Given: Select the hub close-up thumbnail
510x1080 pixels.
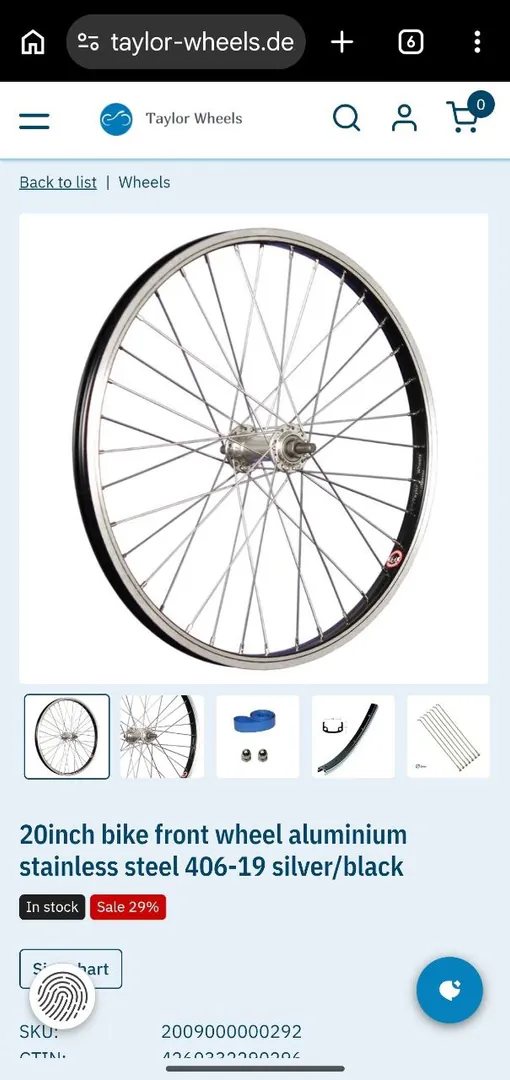Looking at the screenshot, I should (162, 736).
